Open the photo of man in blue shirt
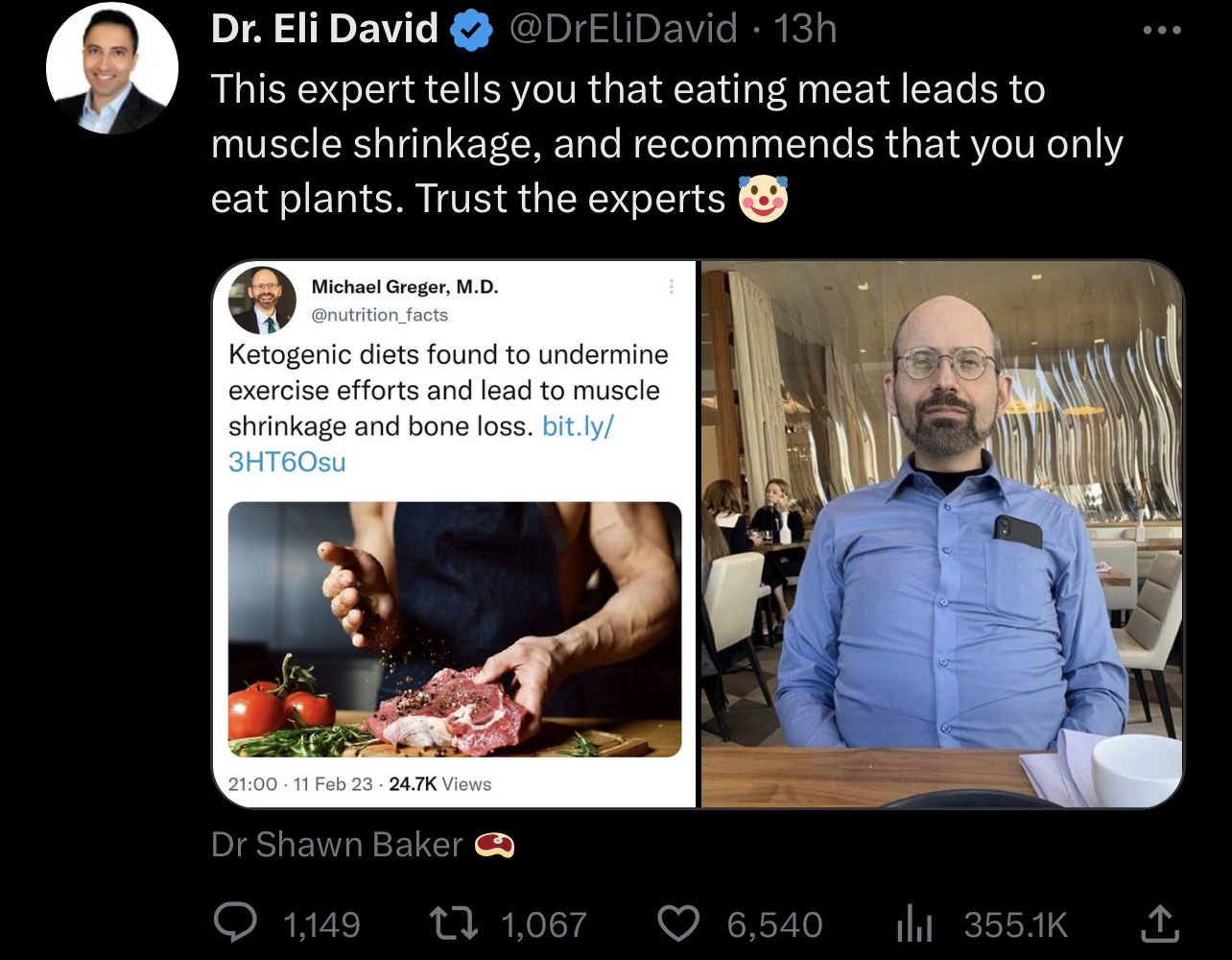The image size is (1232, 960). [942, 534]
